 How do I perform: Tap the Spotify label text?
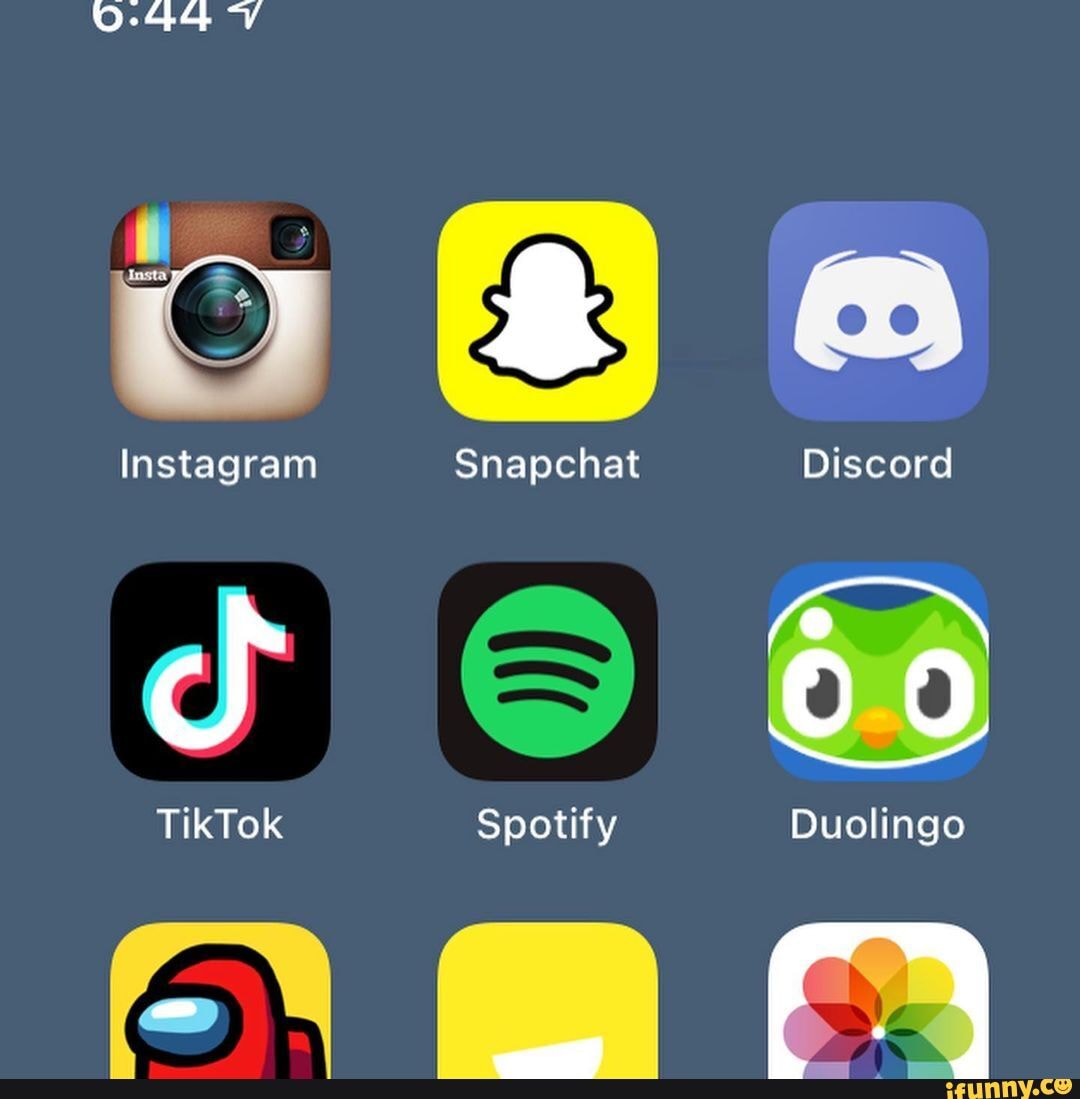coord(548,824)
